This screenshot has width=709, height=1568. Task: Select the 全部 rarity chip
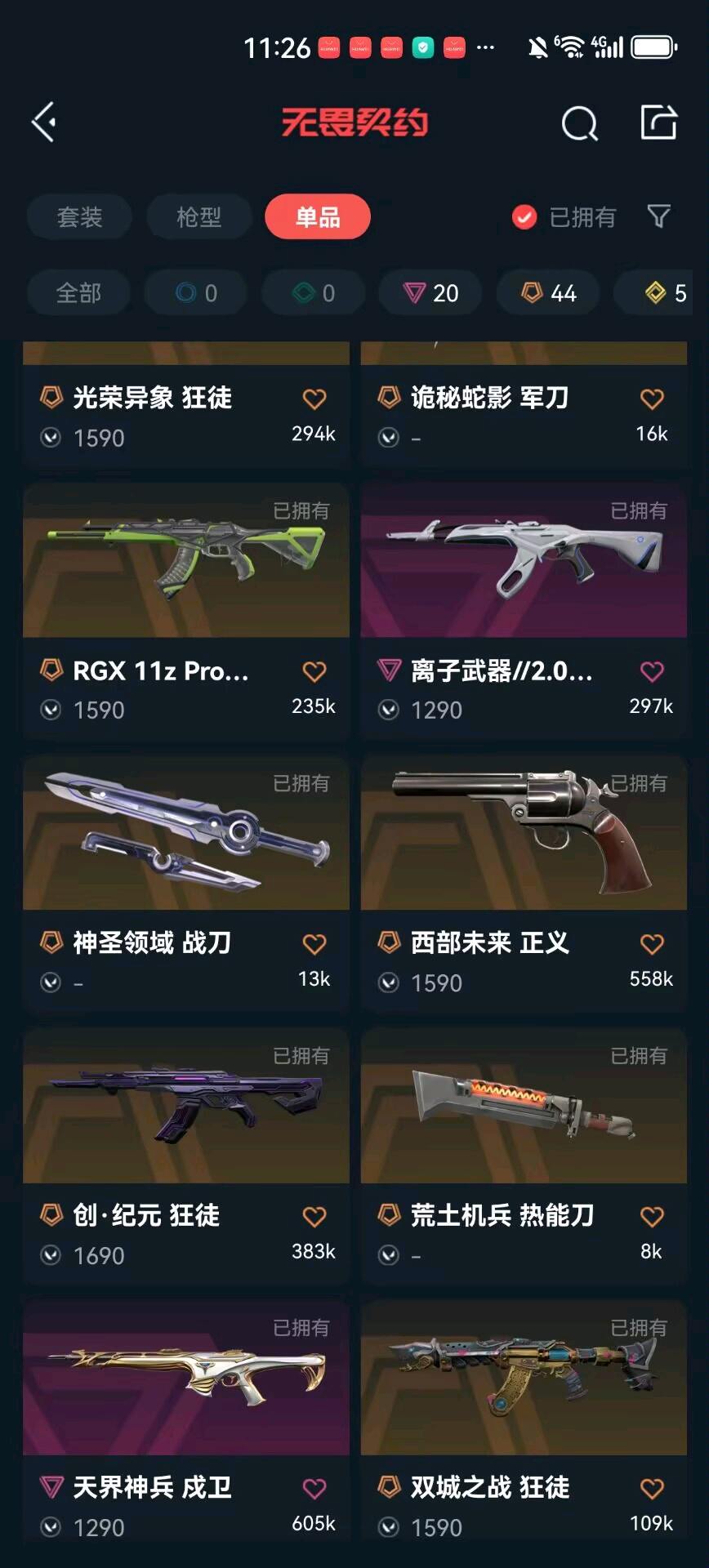[x=78, y=293]
